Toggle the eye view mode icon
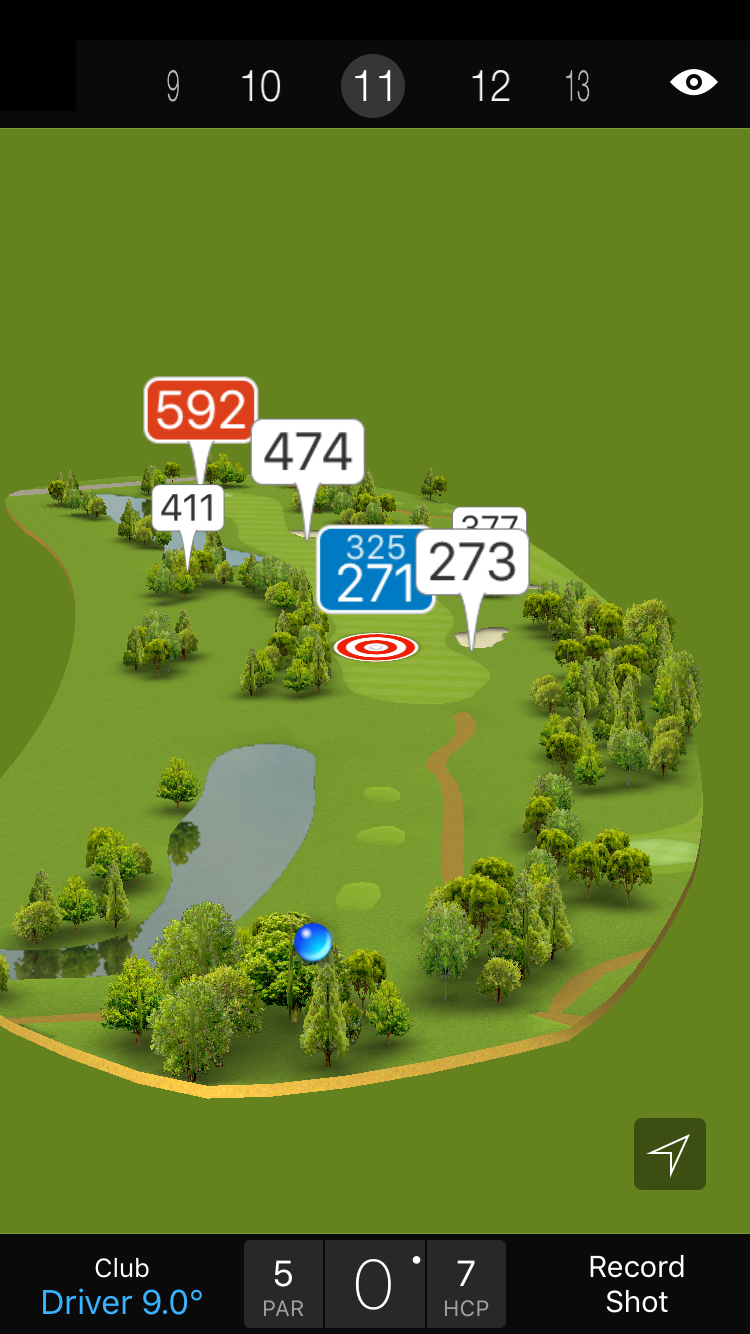 click(x=693, y=82)
